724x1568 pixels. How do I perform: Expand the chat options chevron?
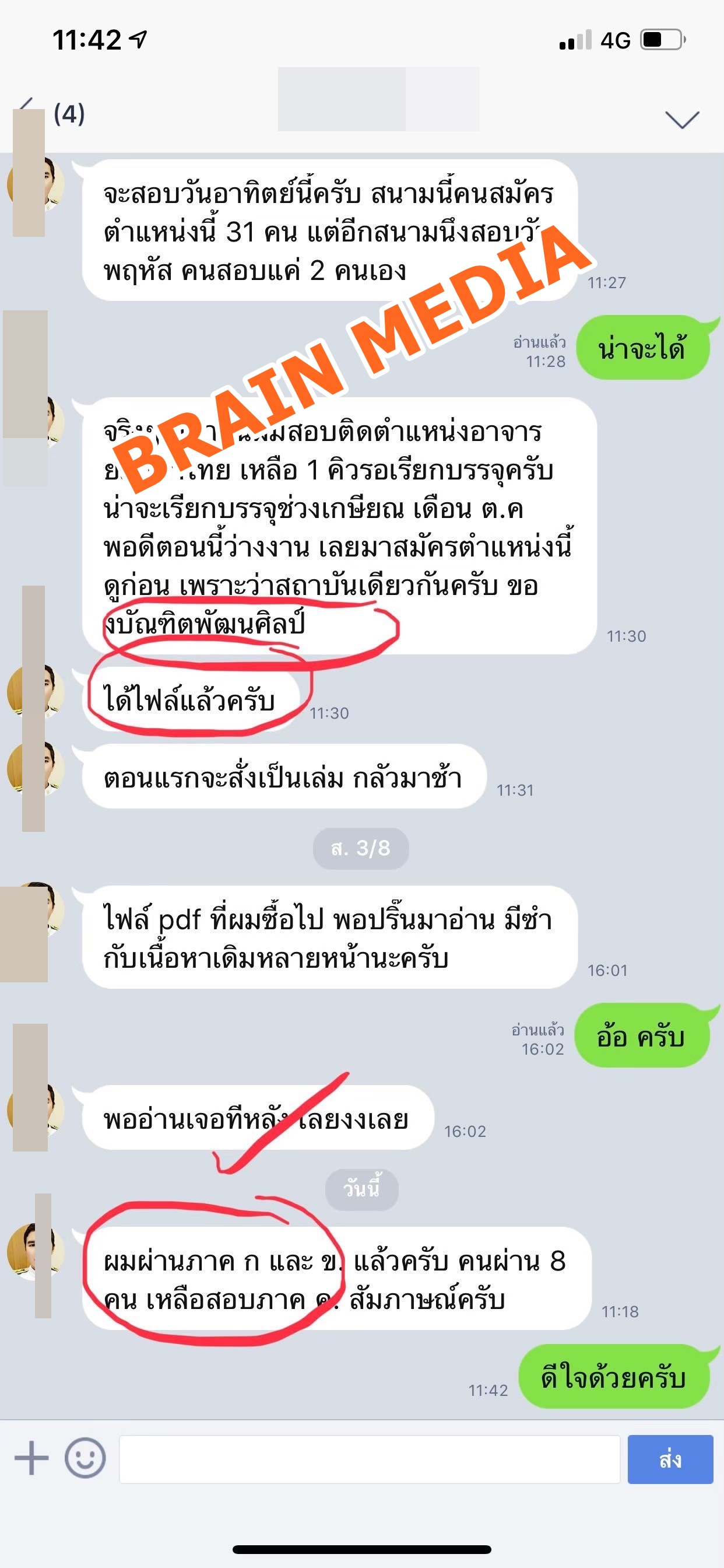pyautogui.click(x=681, y=118)
